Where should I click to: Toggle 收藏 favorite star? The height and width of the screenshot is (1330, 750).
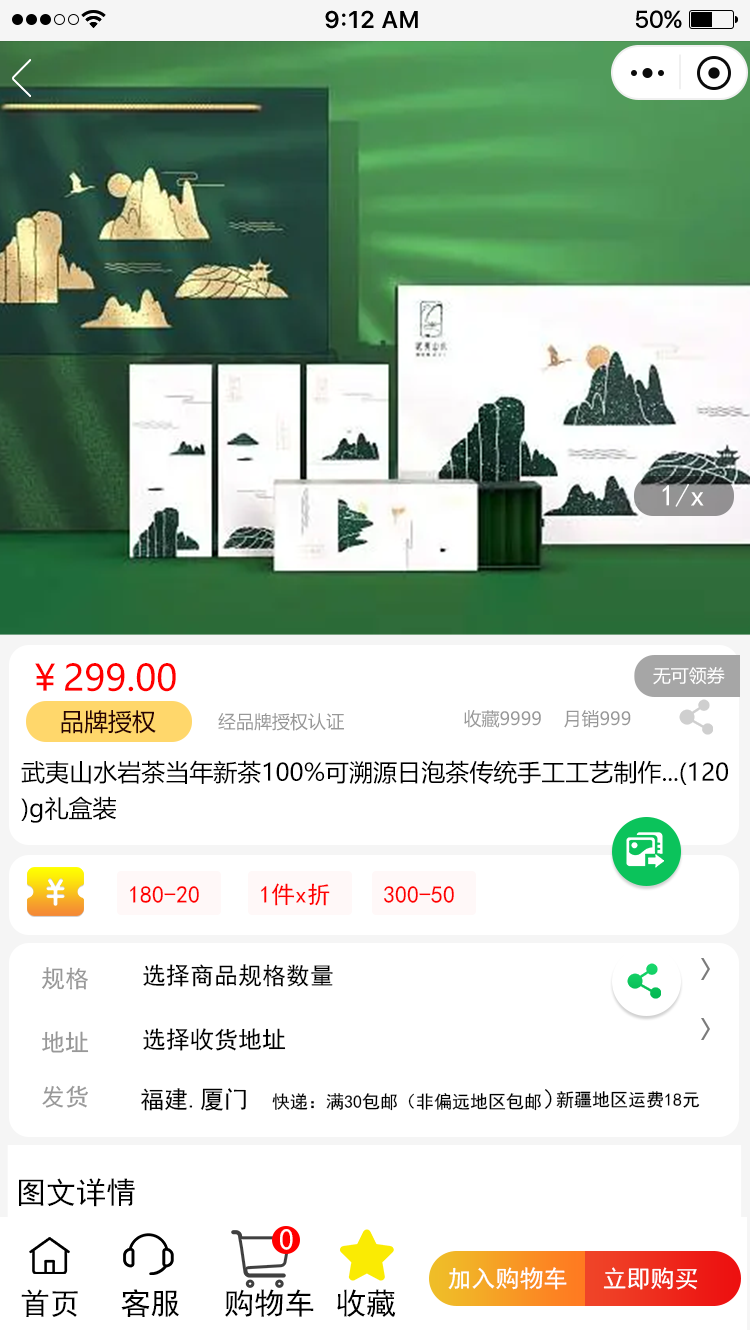(366, 1277)
